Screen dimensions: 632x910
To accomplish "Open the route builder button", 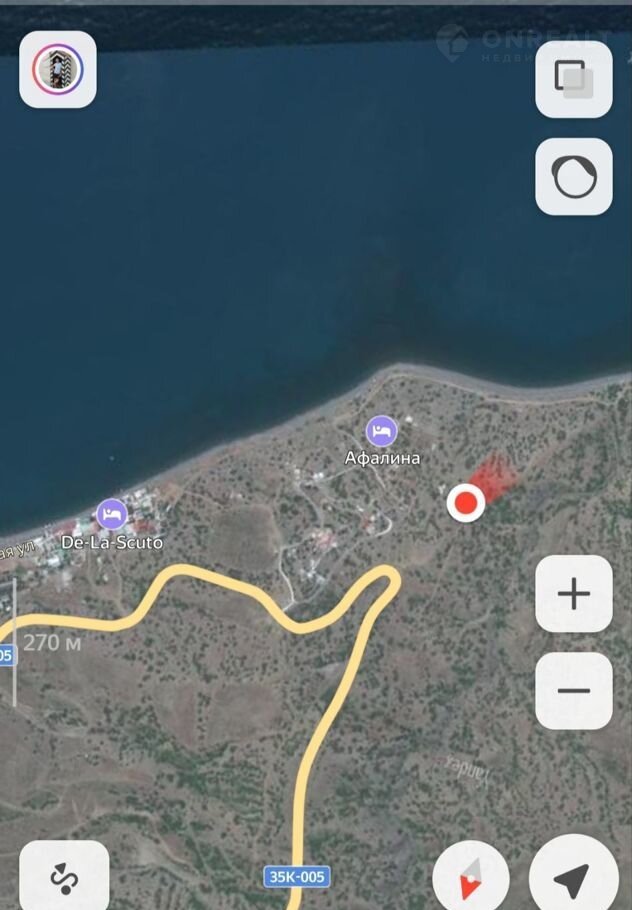I will click(x=64, y=877).
